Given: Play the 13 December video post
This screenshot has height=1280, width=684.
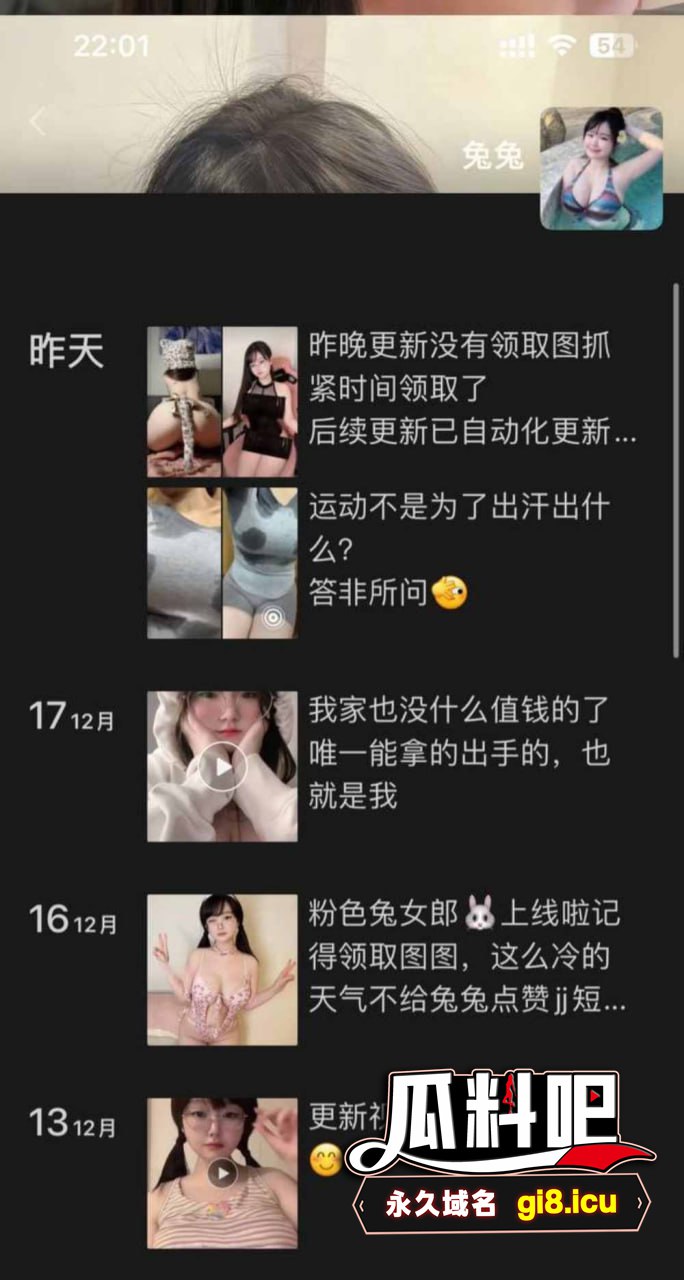Looking at the screenshot, I should point(222,1173).
